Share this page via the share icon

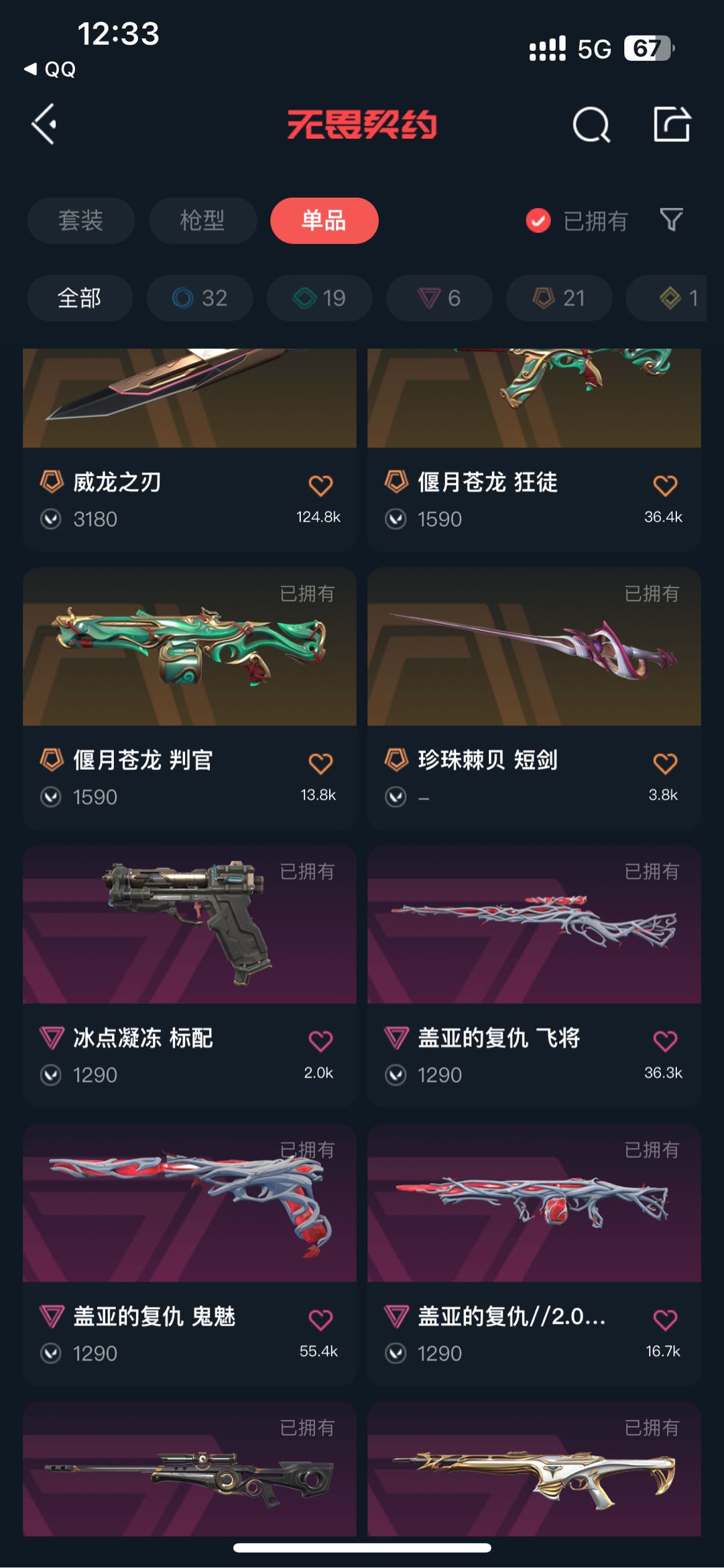[671, 124]
